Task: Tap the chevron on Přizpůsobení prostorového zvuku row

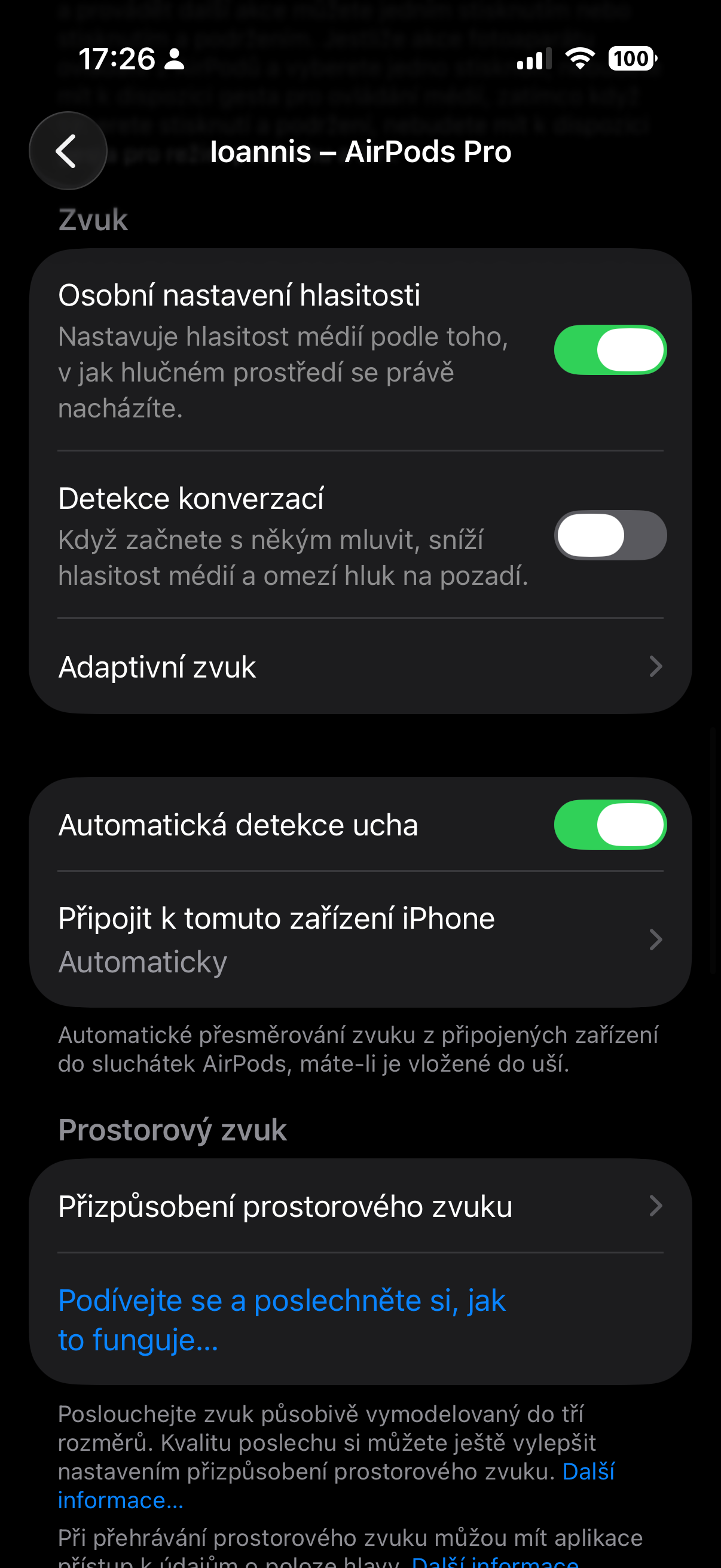Action: [655, 1207]
